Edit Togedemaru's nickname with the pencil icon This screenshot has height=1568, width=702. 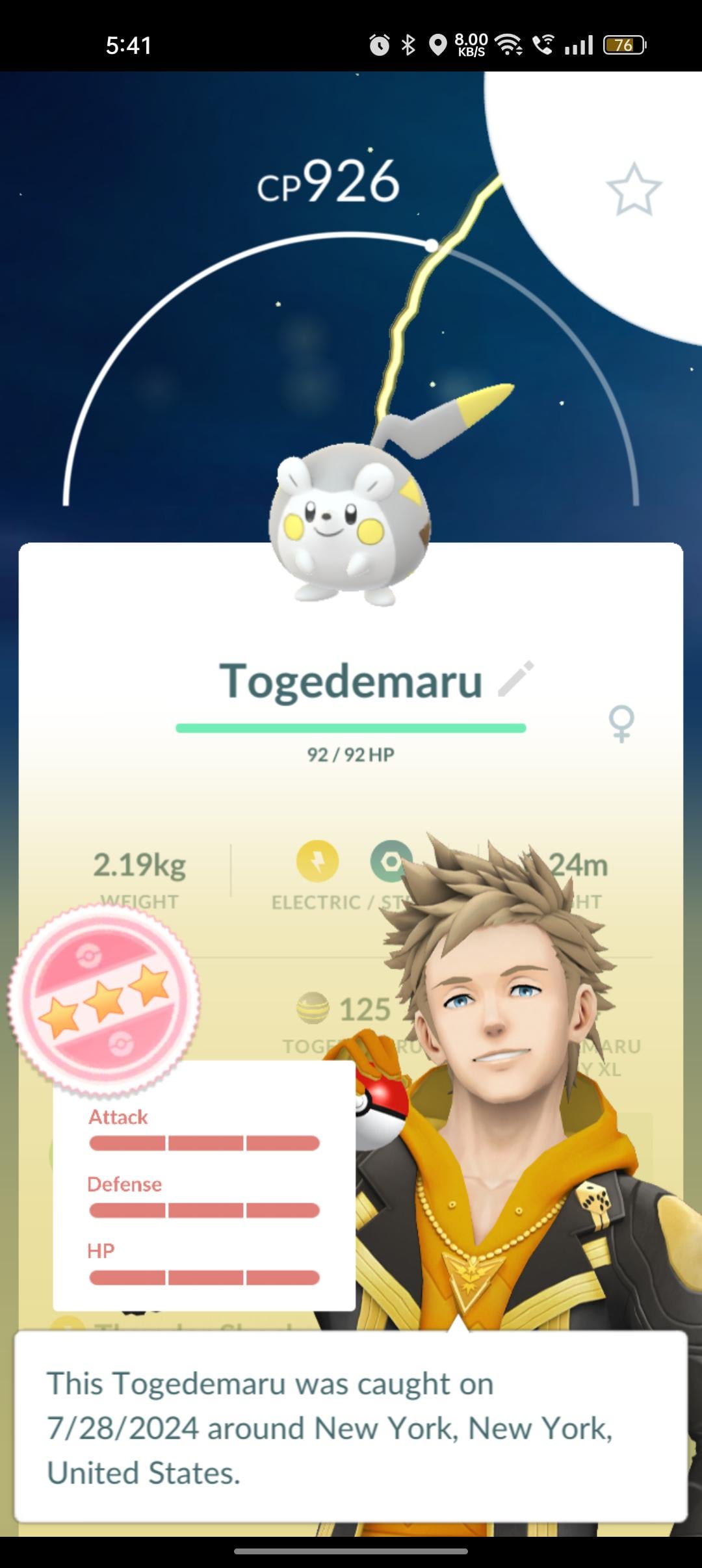(516, 679)
